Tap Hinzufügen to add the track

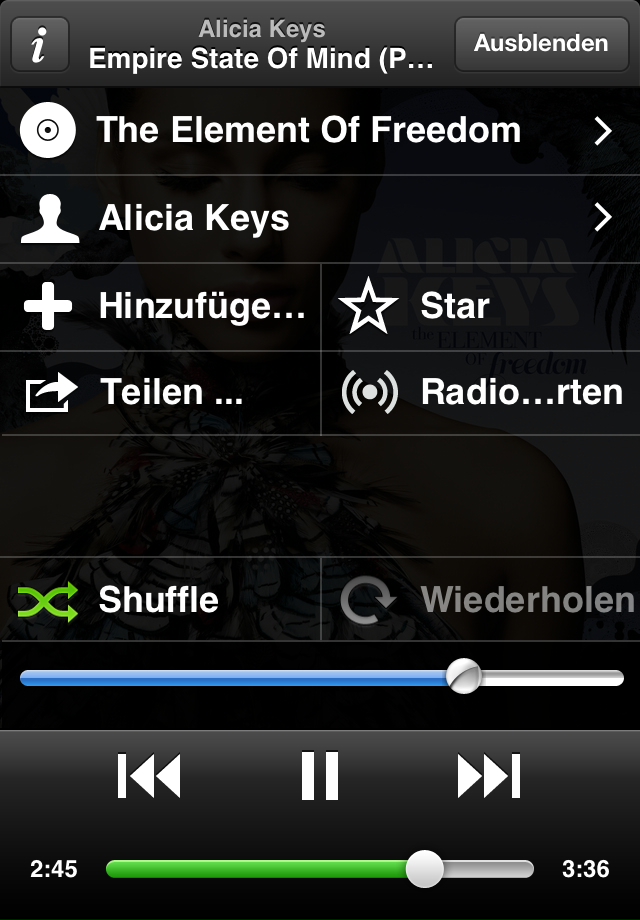click(160, 307)
